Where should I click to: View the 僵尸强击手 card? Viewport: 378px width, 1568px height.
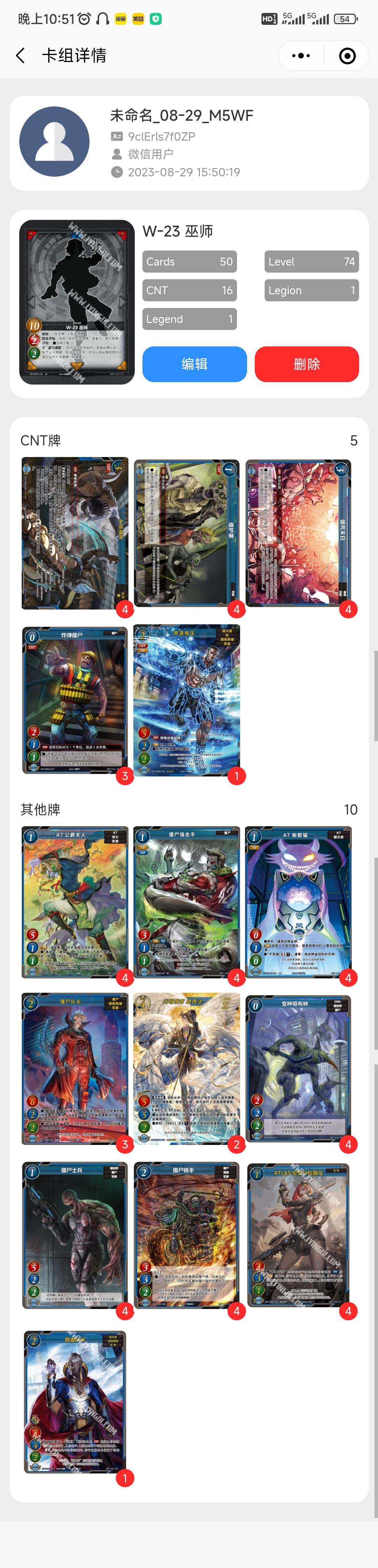[186, 901]
